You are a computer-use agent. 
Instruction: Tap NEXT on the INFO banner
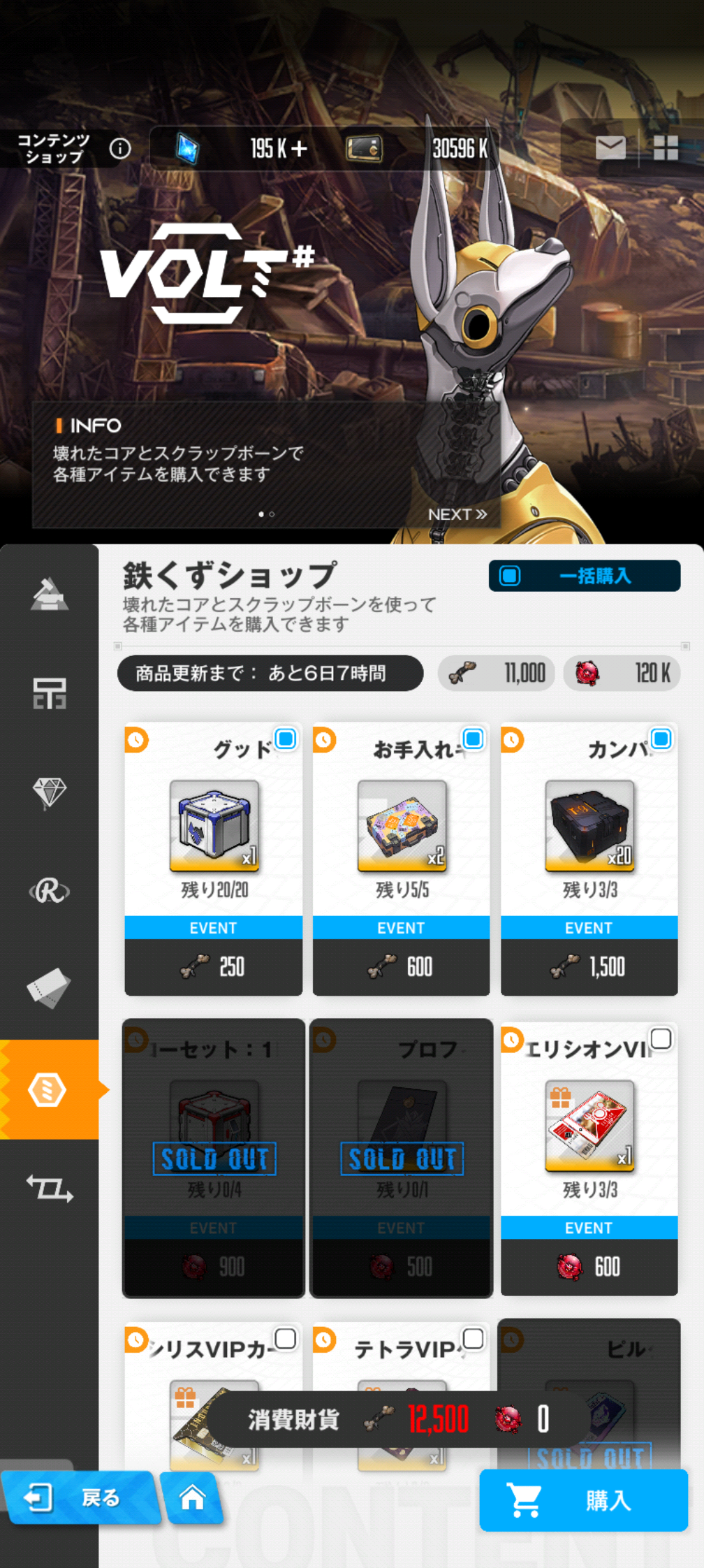457,514
